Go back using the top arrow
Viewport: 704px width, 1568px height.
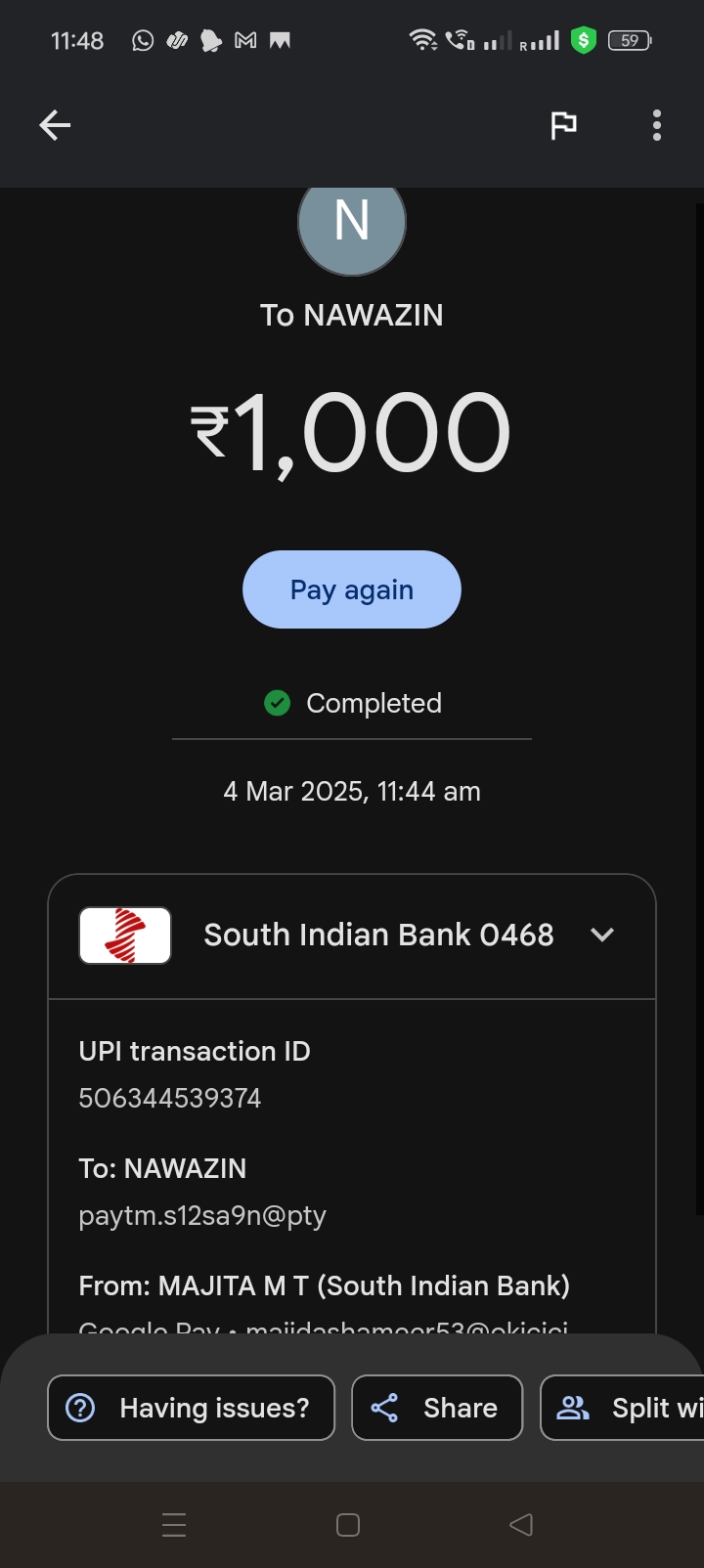(x=55, y=125)
